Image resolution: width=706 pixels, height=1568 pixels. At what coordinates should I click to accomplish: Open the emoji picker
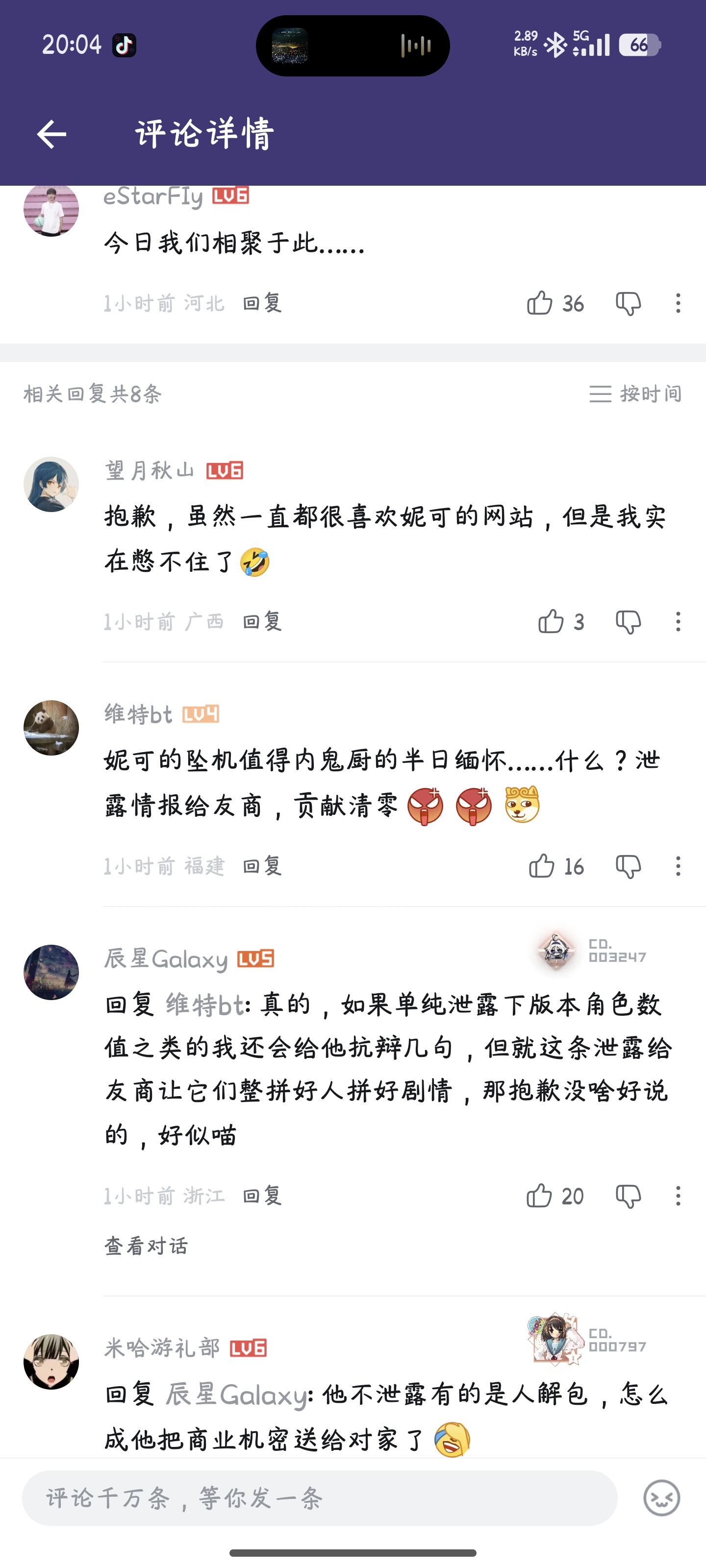click(x=661, y=1498)
